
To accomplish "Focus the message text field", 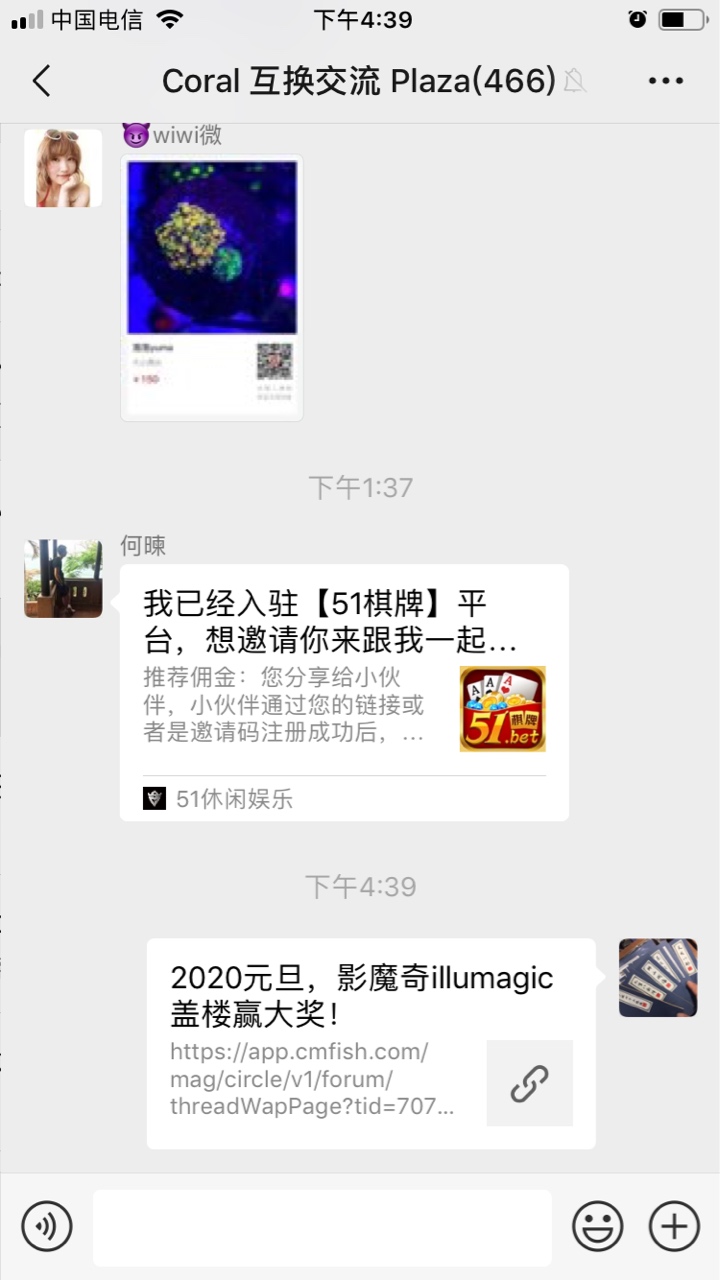I will point(322,1227).
